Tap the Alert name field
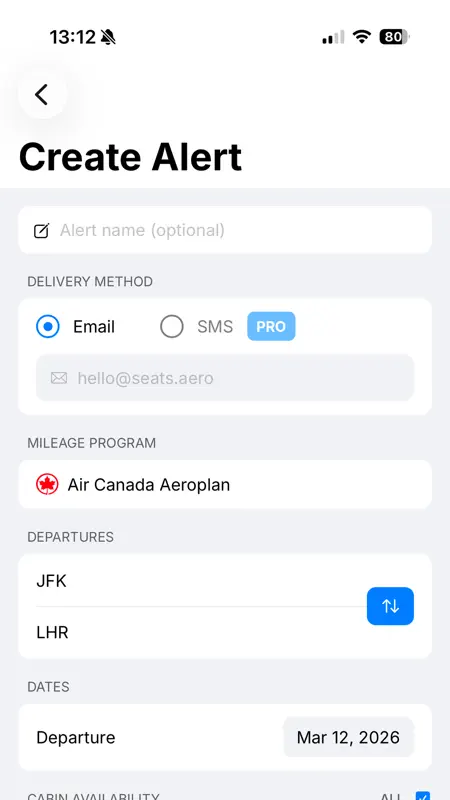The height and width of the screenshot is (800, 450). 225,230
